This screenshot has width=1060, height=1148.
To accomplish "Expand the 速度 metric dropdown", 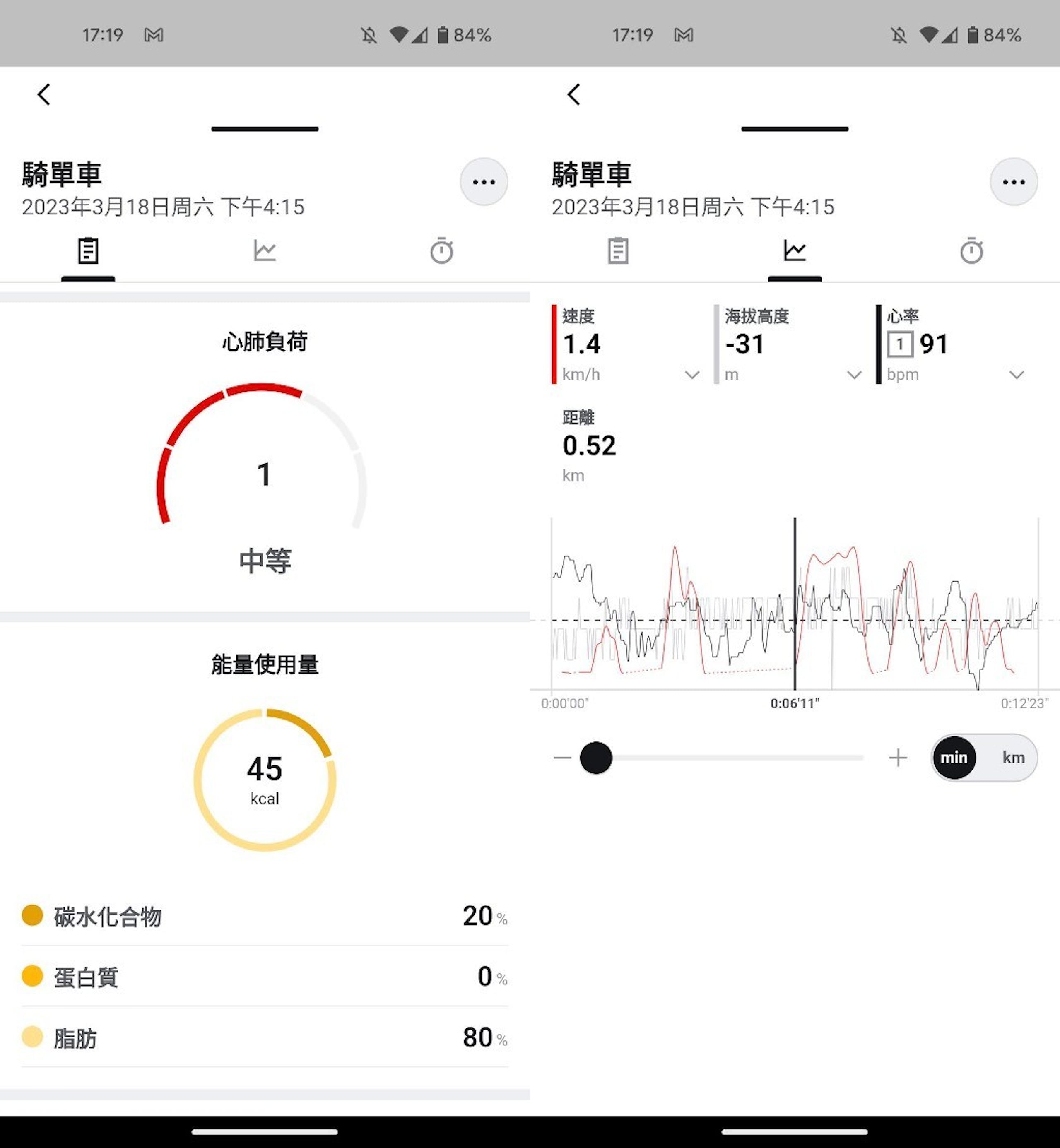I will click(692, 375).
